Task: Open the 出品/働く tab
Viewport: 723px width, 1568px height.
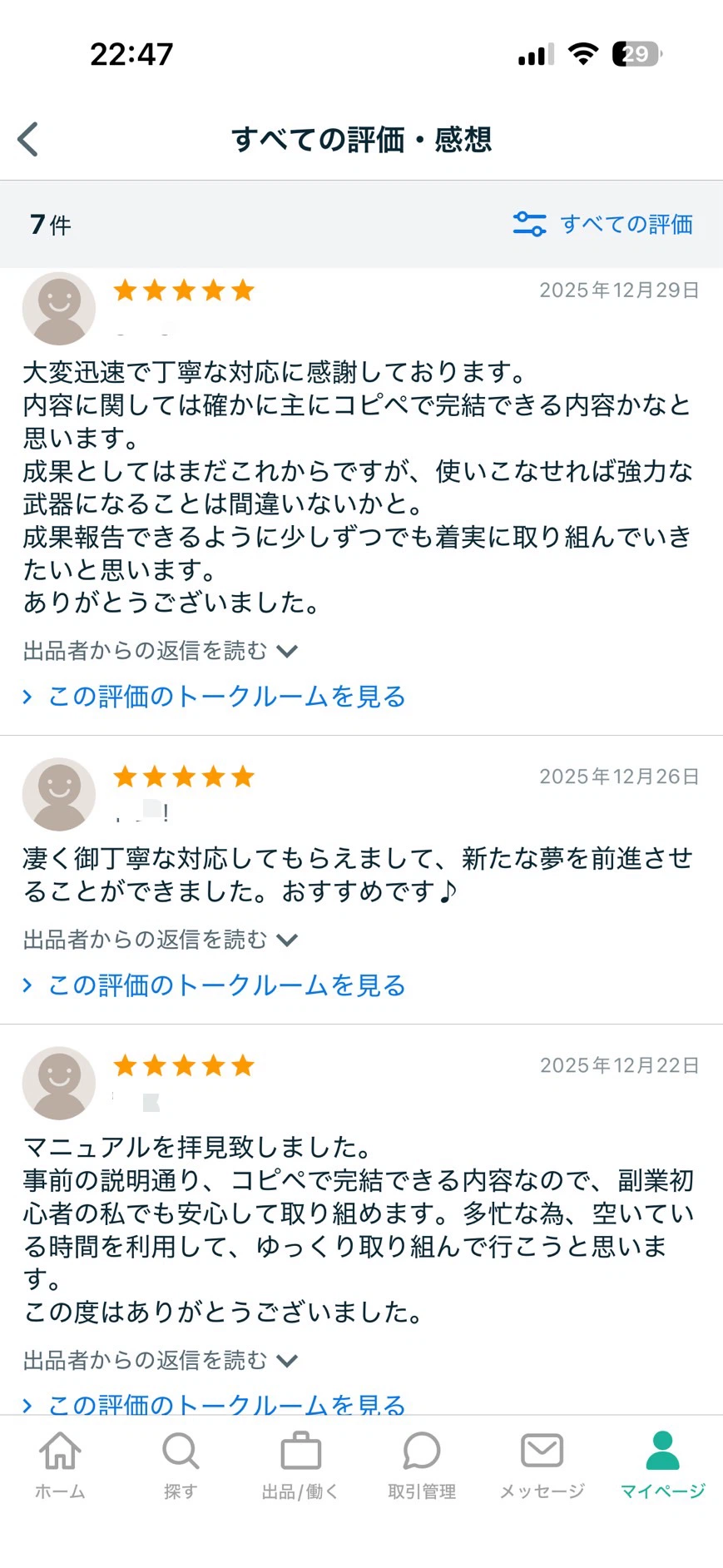Action: pos(300,1466)
